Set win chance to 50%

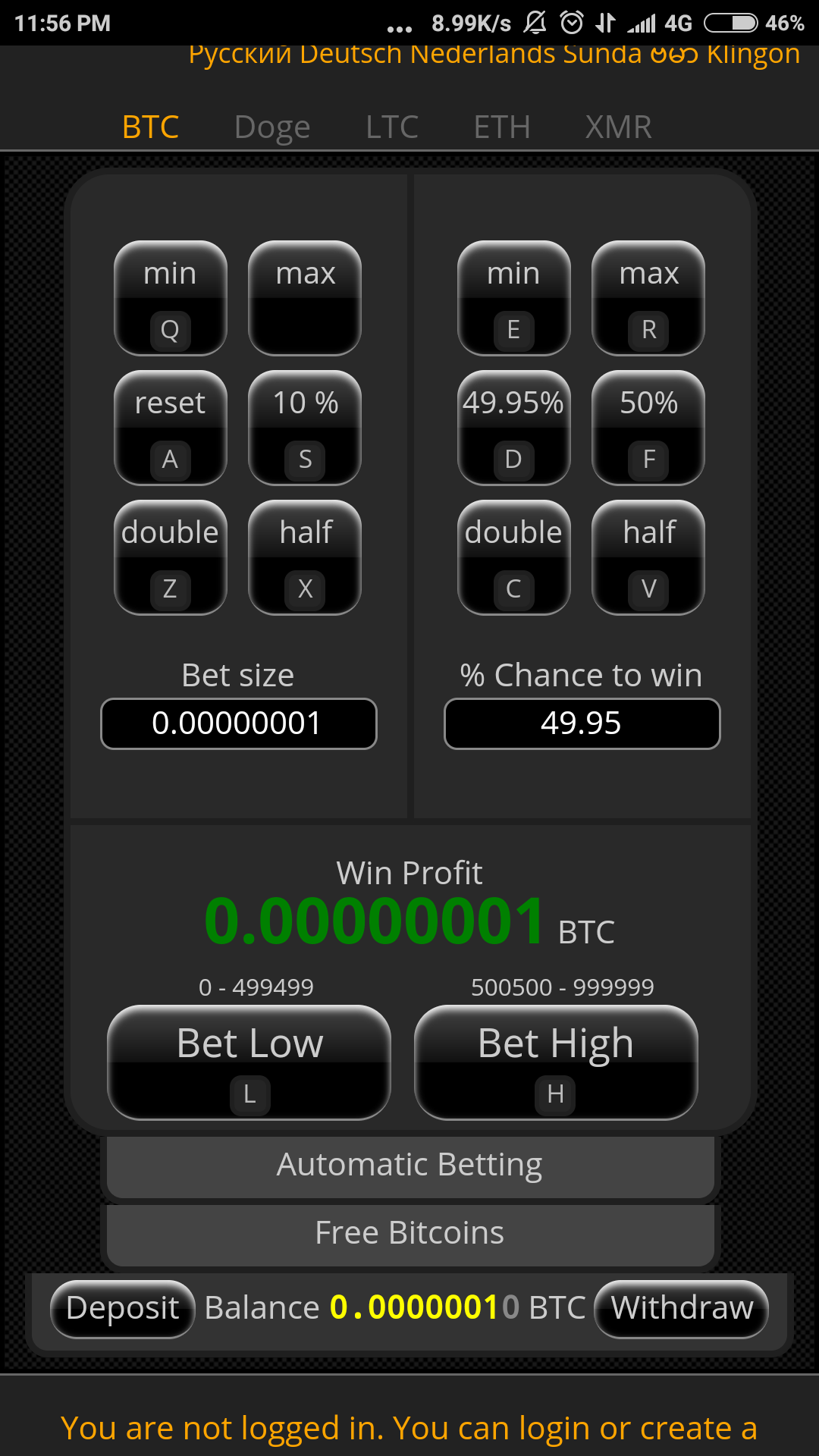pyautogui.click(x=648, y=428)
